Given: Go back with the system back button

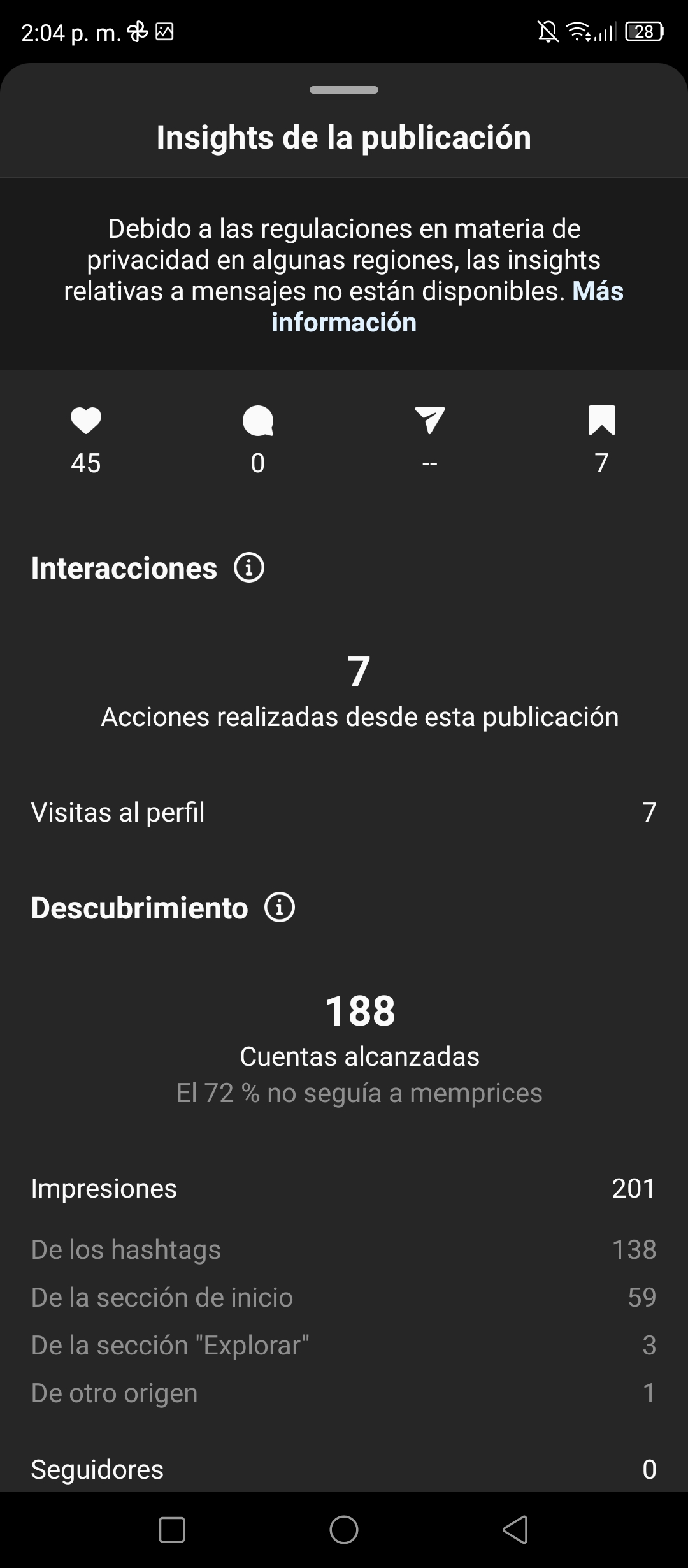Looking at the screenshot, I should [x=515, y=1529].
